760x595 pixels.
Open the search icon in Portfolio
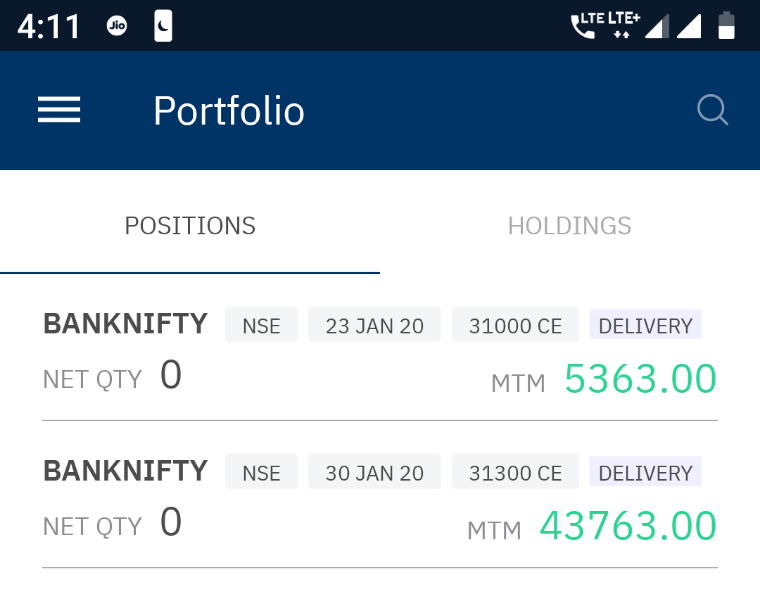pos(712,110)
